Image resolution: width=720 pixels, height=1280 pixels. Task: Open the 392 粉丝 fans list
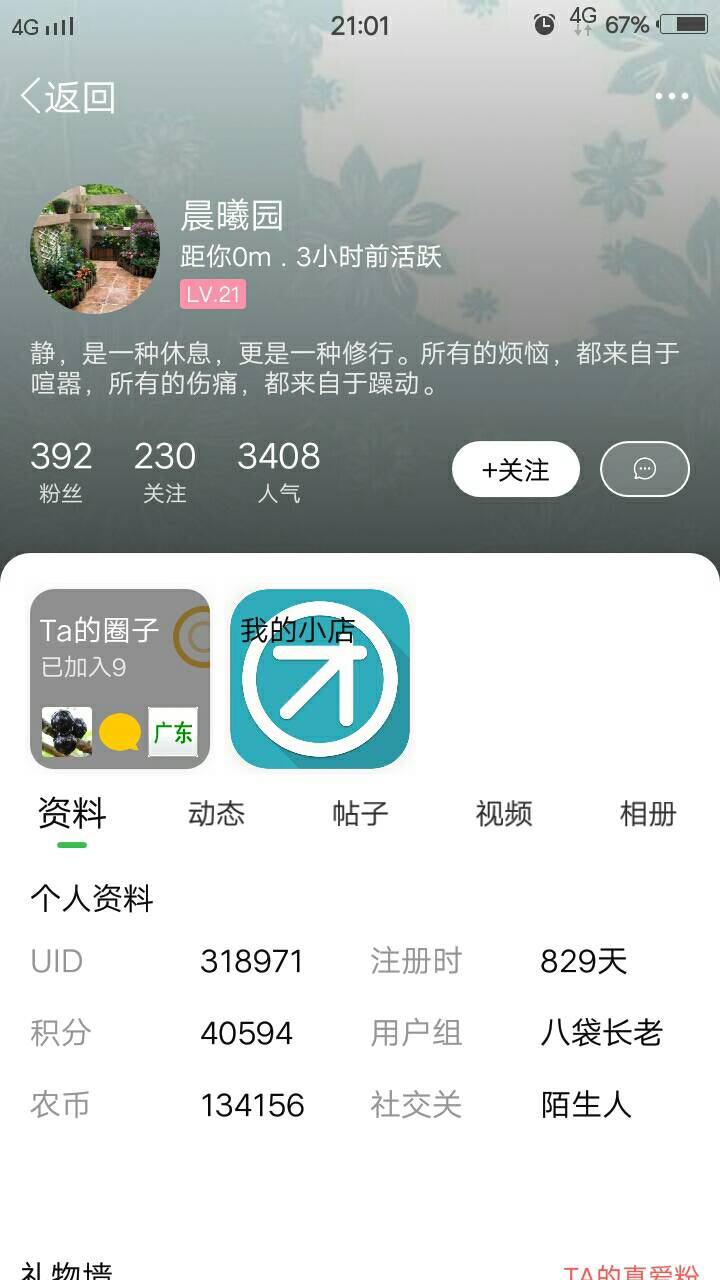click(61, 470)
